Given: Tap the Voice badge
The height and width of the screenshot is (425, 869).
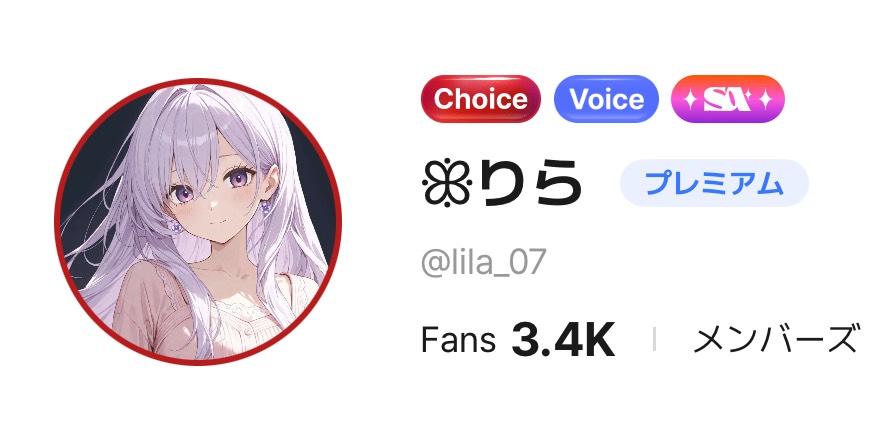Looking at the screenshot, I should (606, 99).
